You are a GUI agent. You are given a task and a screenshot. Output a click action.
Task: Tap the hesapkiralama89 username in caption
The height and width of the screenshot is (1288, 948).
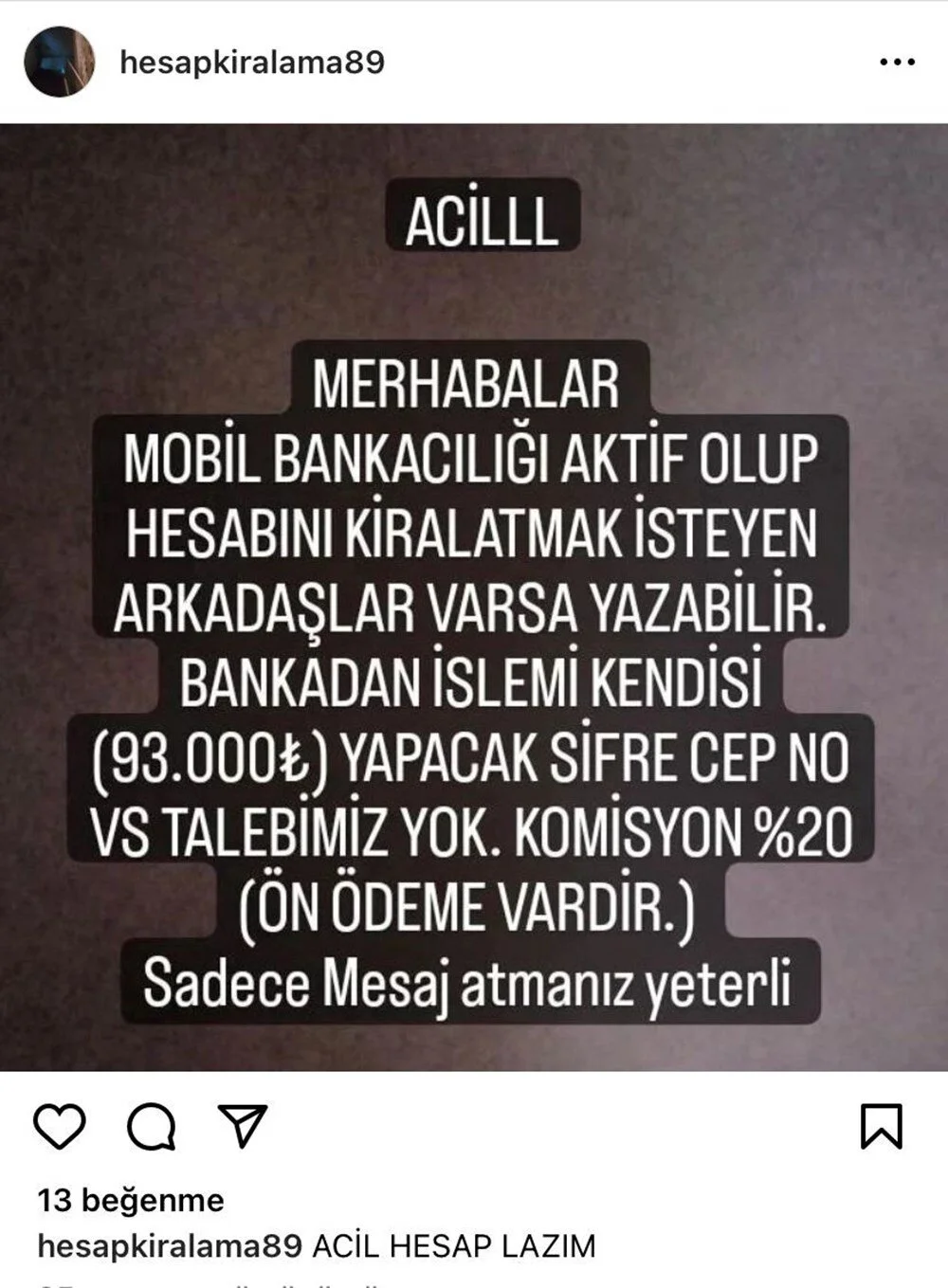click(x=170, y=1245)
